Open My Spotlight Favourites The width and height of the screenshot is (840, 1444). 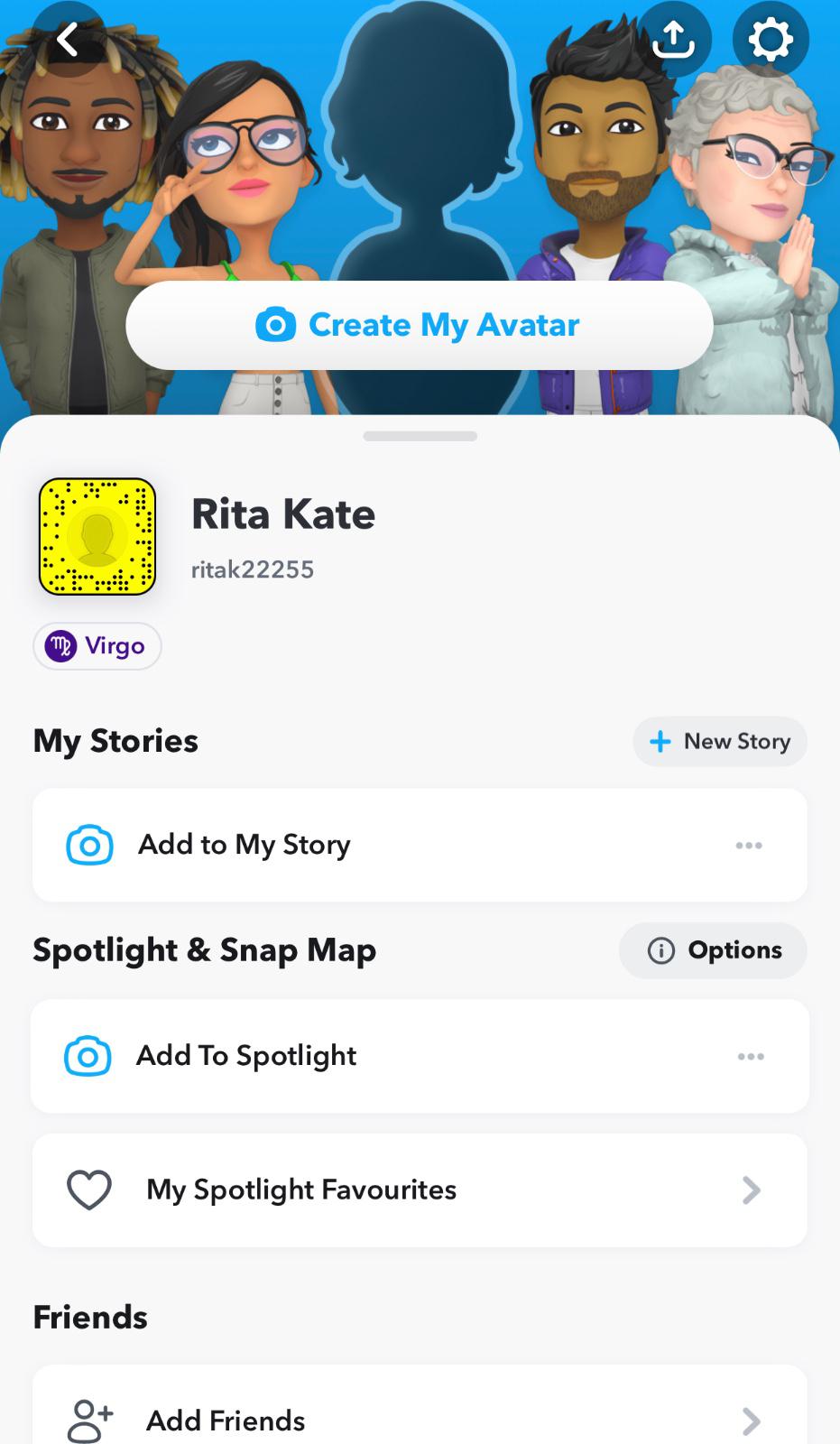(x=420, y=1190)
